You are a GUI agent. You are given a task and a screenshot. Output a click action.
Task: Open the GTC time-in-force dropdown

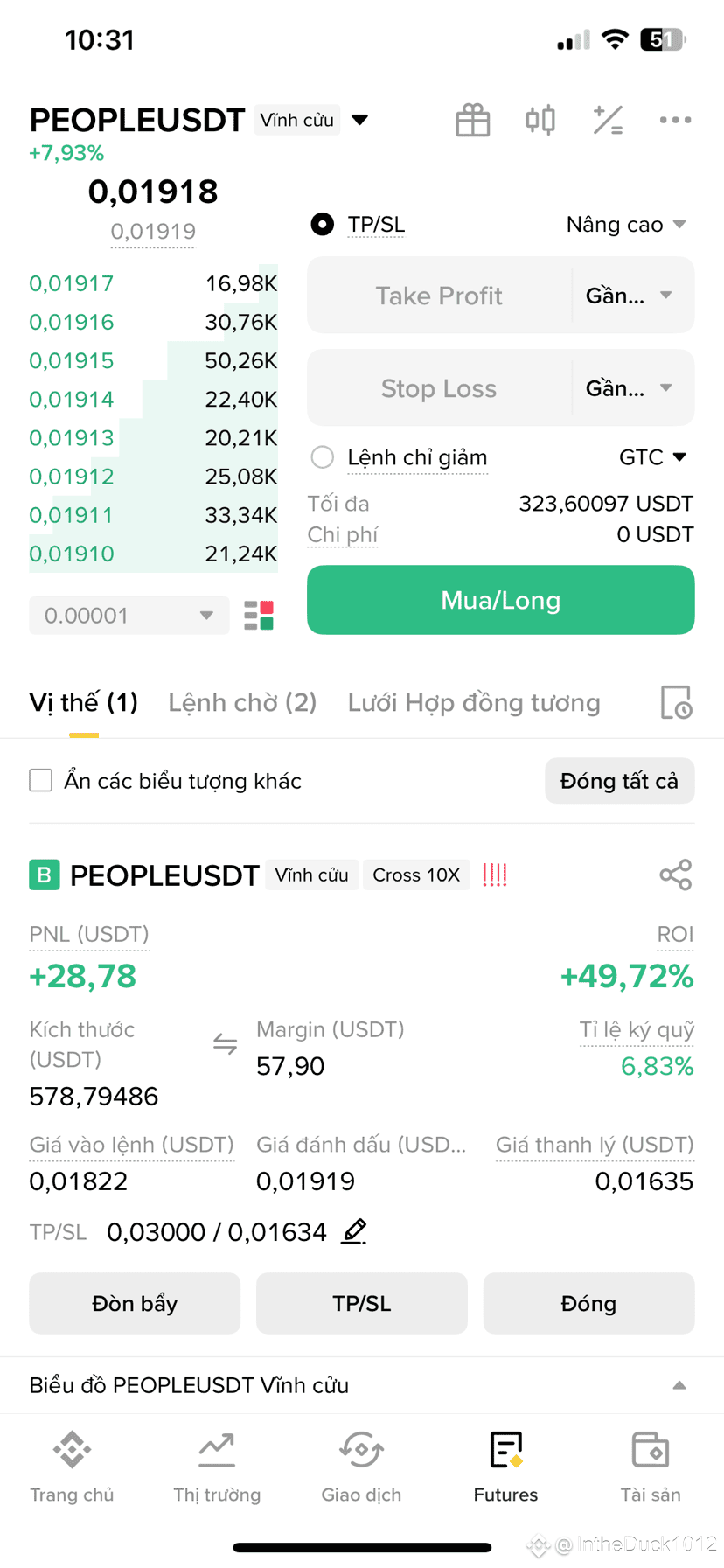tap(653, 457)
